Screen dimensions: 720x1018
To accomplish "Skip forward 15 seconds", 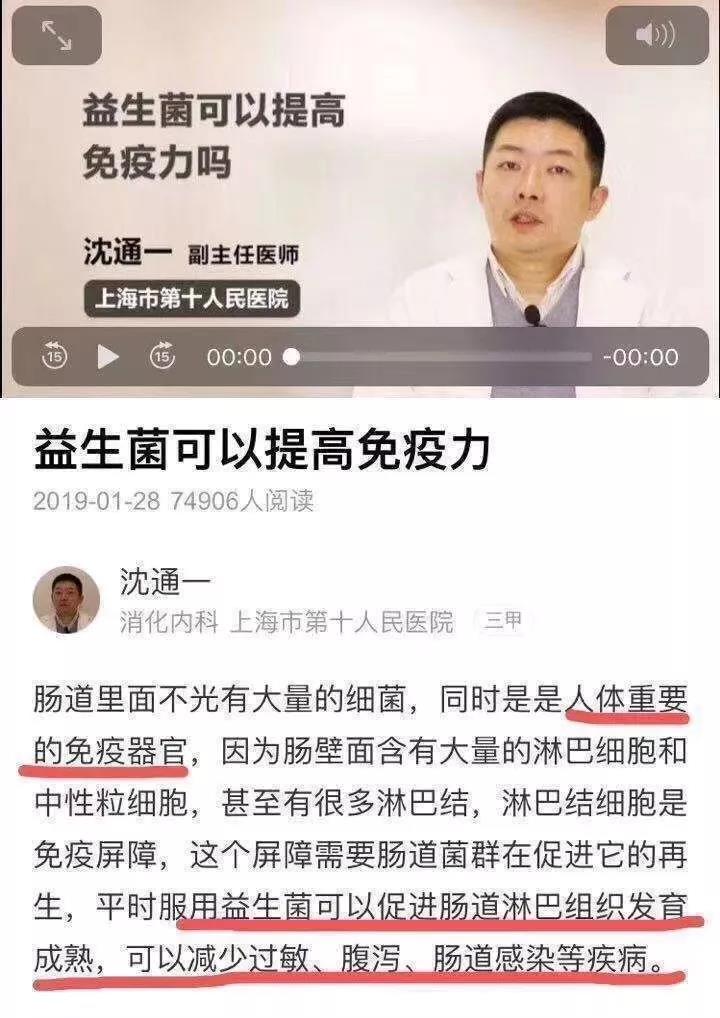I will [161, 356].
